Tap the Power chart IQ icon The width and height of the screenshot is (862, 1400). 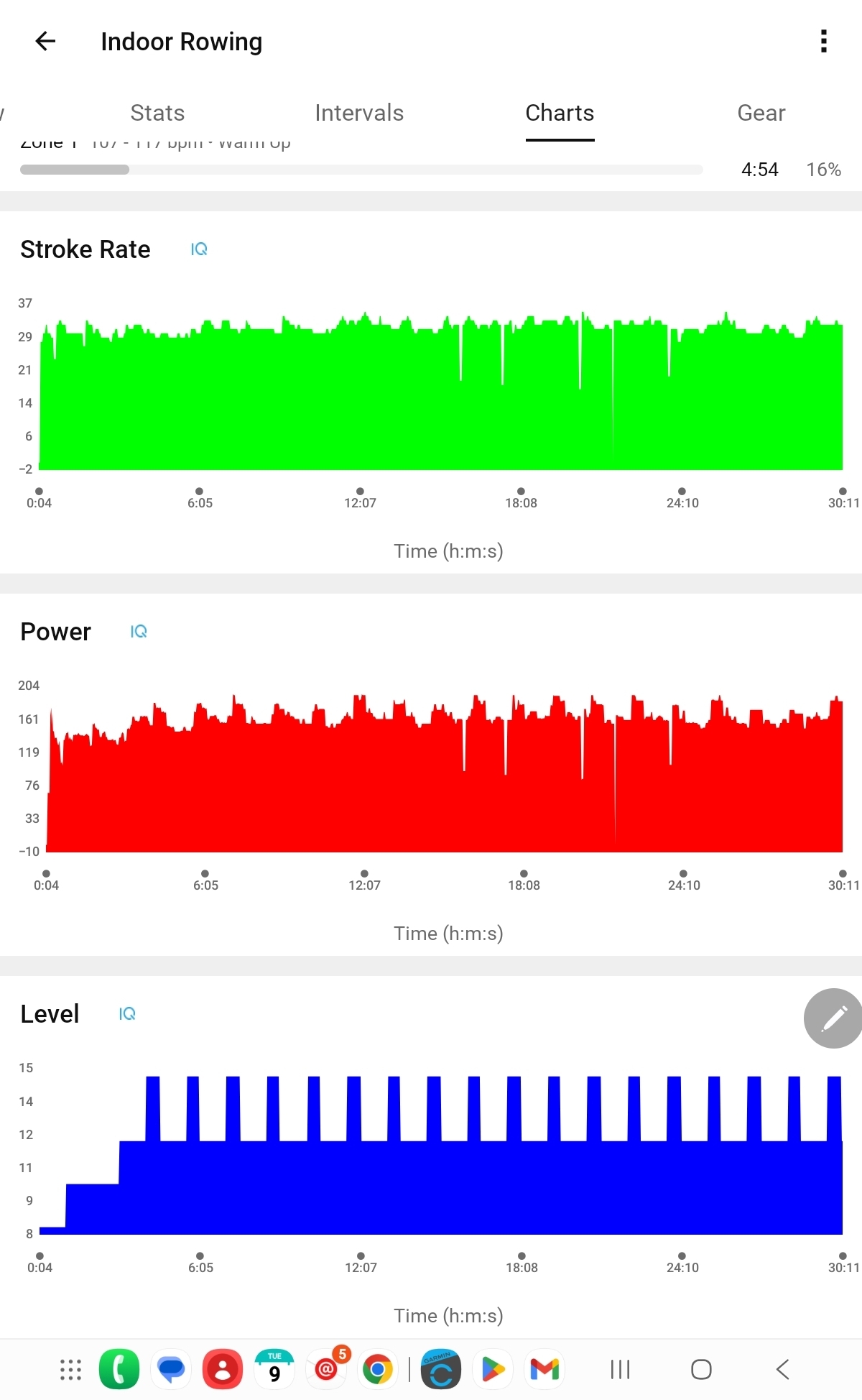point(139,631)
